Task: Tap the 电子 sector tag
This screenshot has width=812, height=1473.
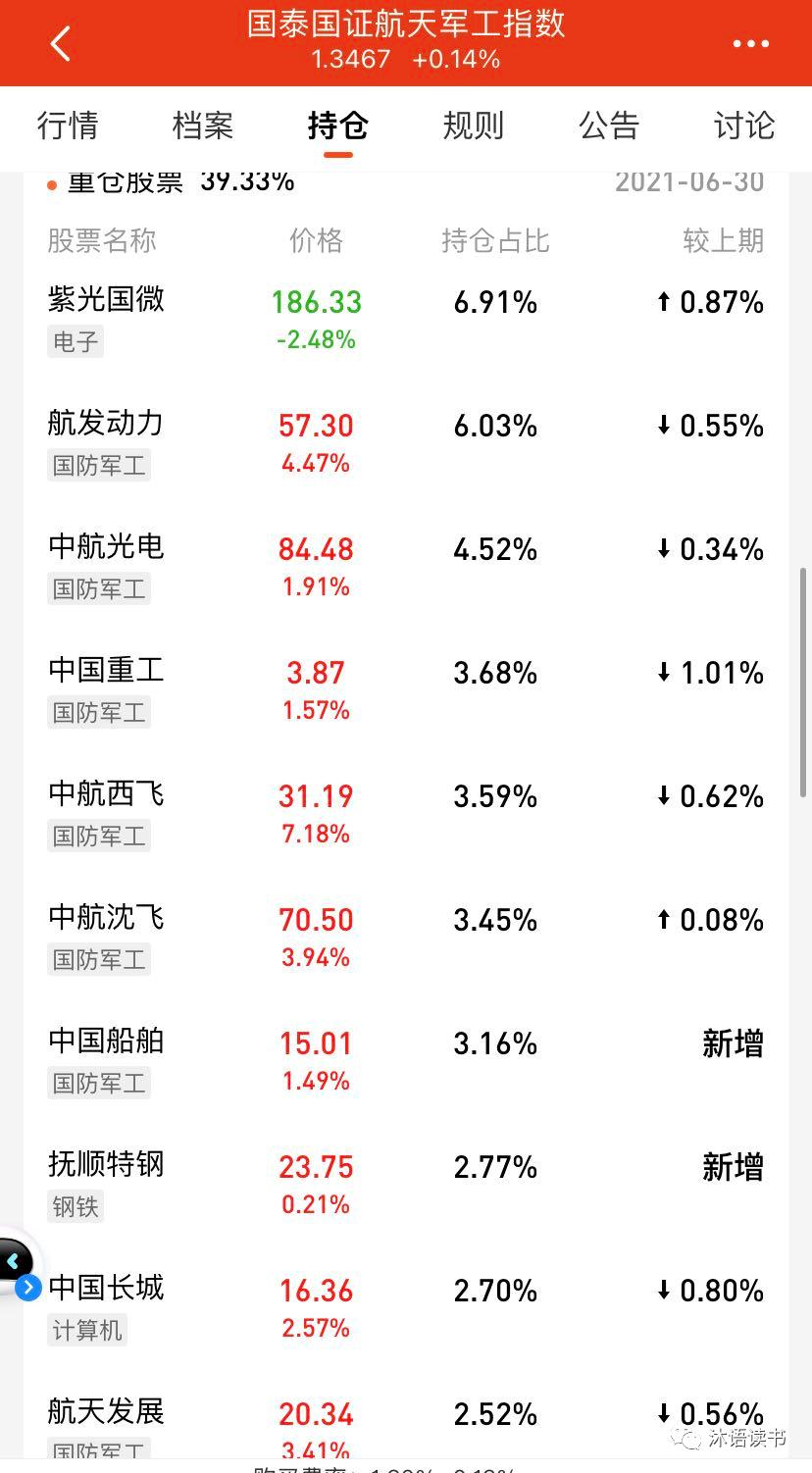Action: [x=75, y=342]
